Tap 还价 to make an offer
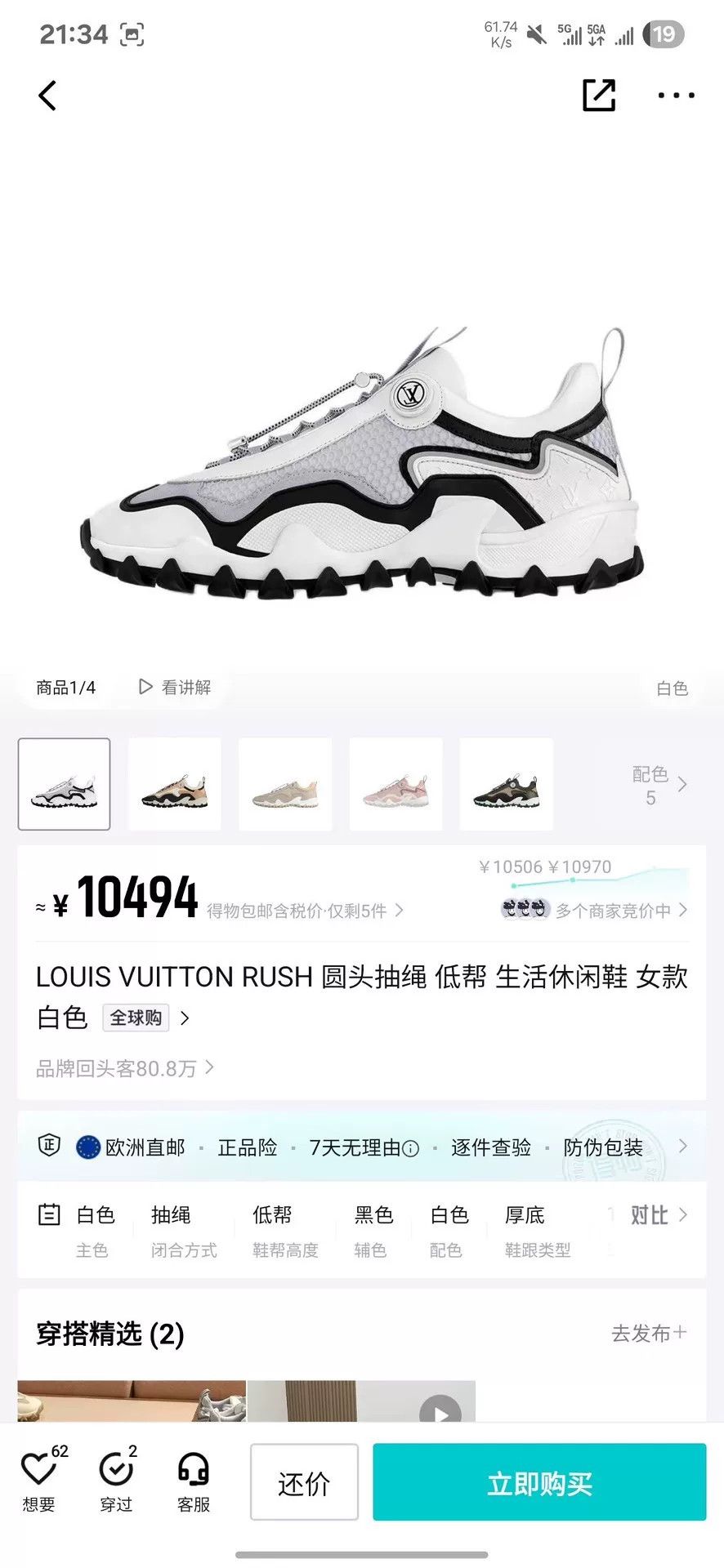This screenshot has height=1568, width=724. point(304,1482)
